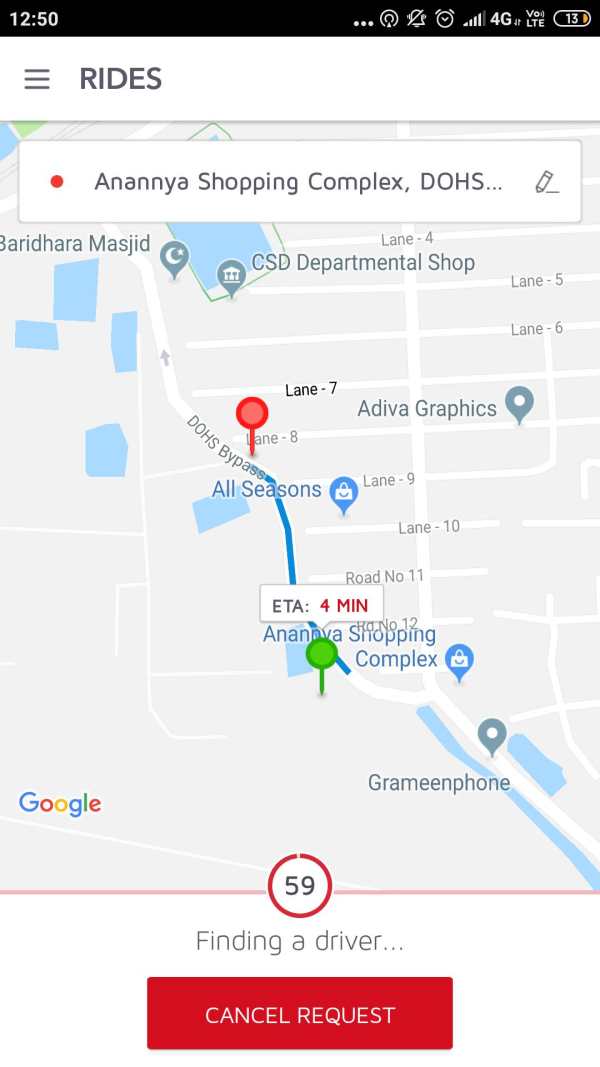Cancel the ride request

(x=300, y=1015)
